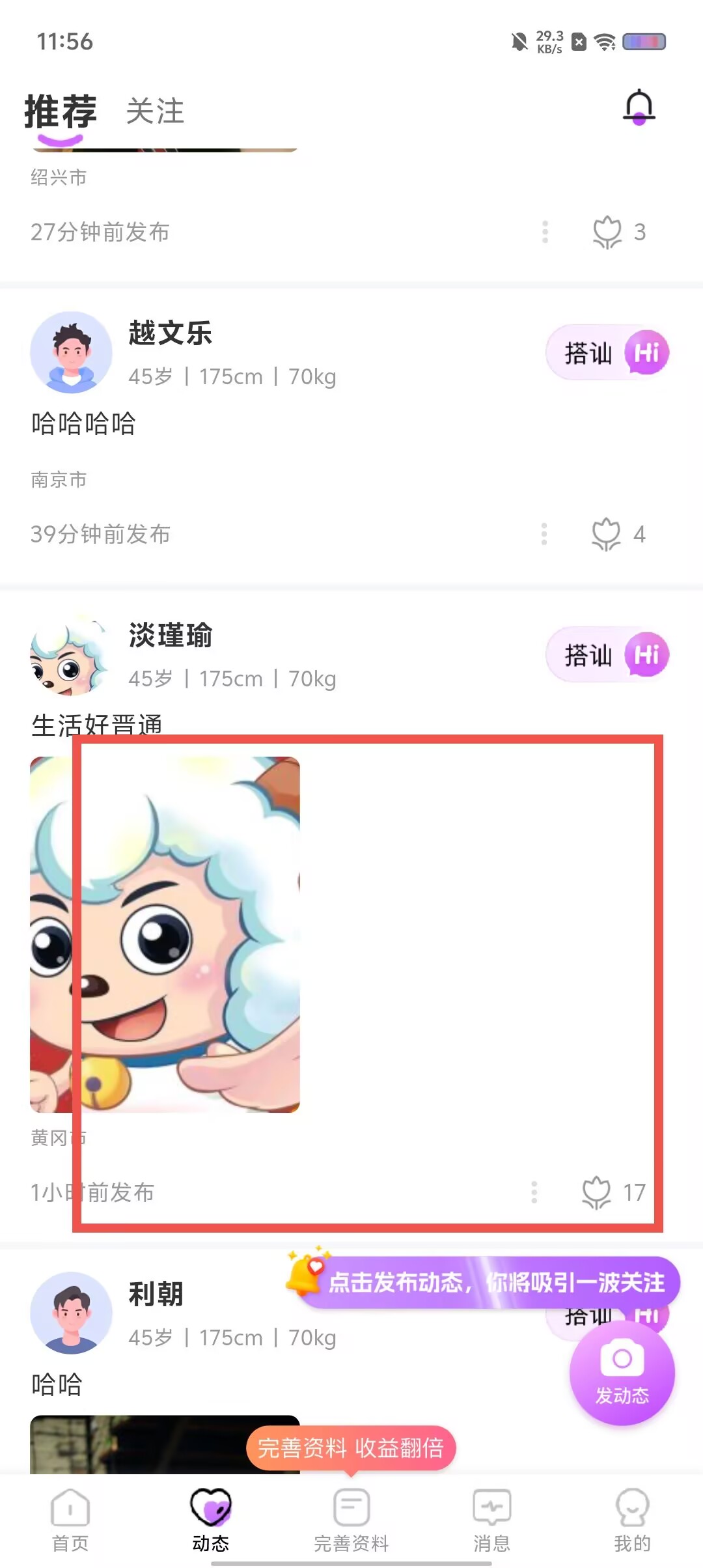Open 利朝's profile avatar
Viewport: 703px width, 1568px height.
tap(71, 1313)
